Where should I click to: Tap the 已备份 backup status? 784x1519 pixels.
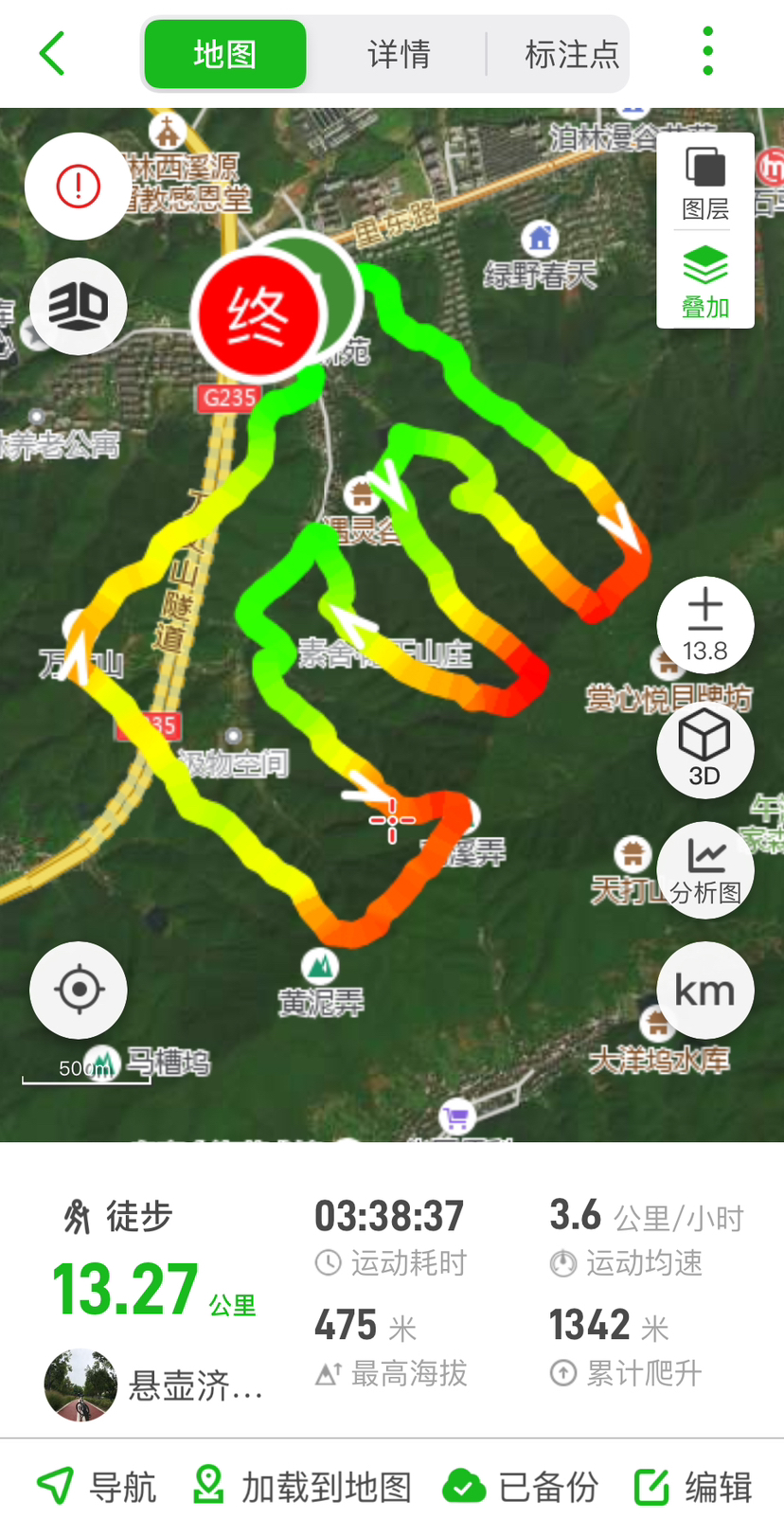pos(522,1487)
